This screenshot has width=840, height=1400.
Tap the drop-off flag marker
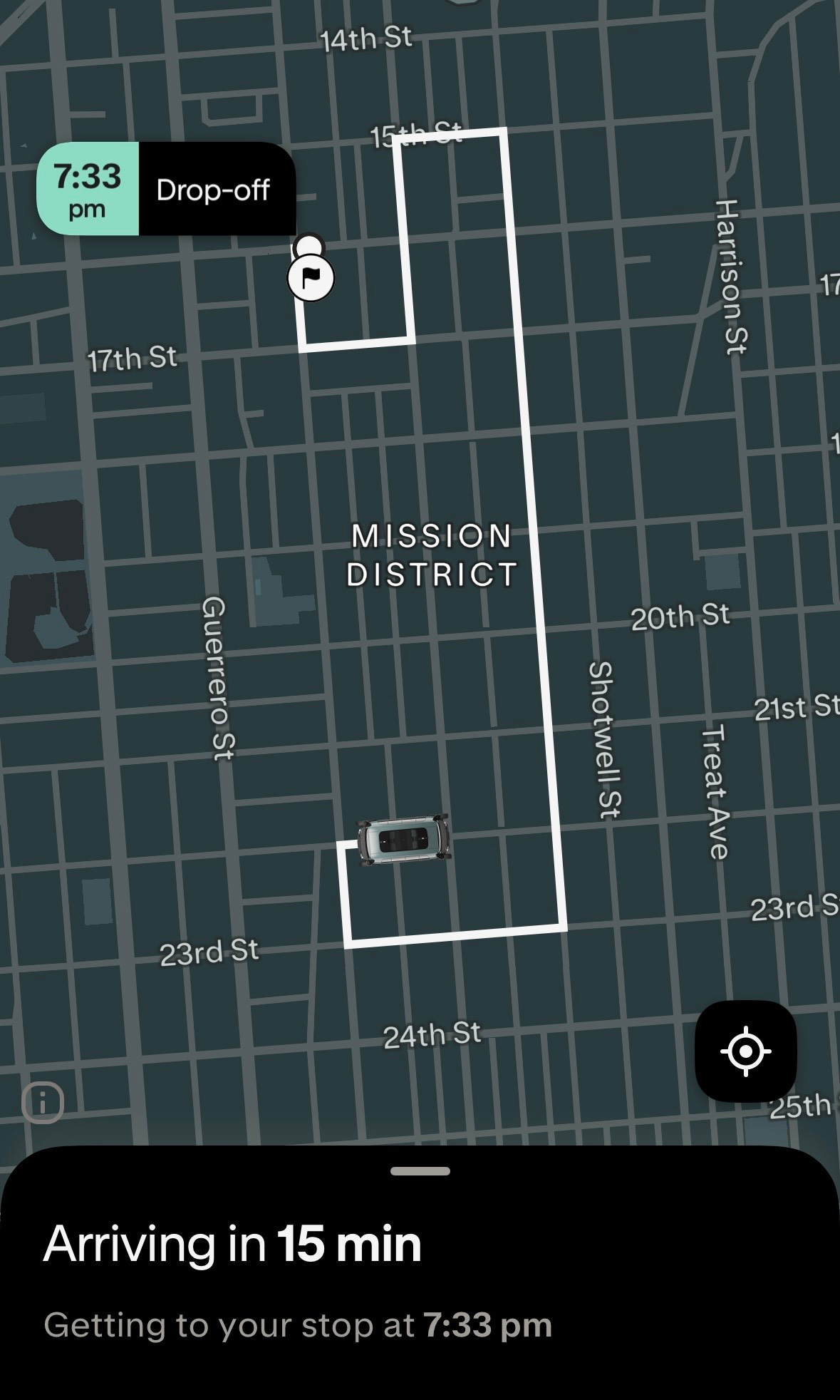(311, 277)
